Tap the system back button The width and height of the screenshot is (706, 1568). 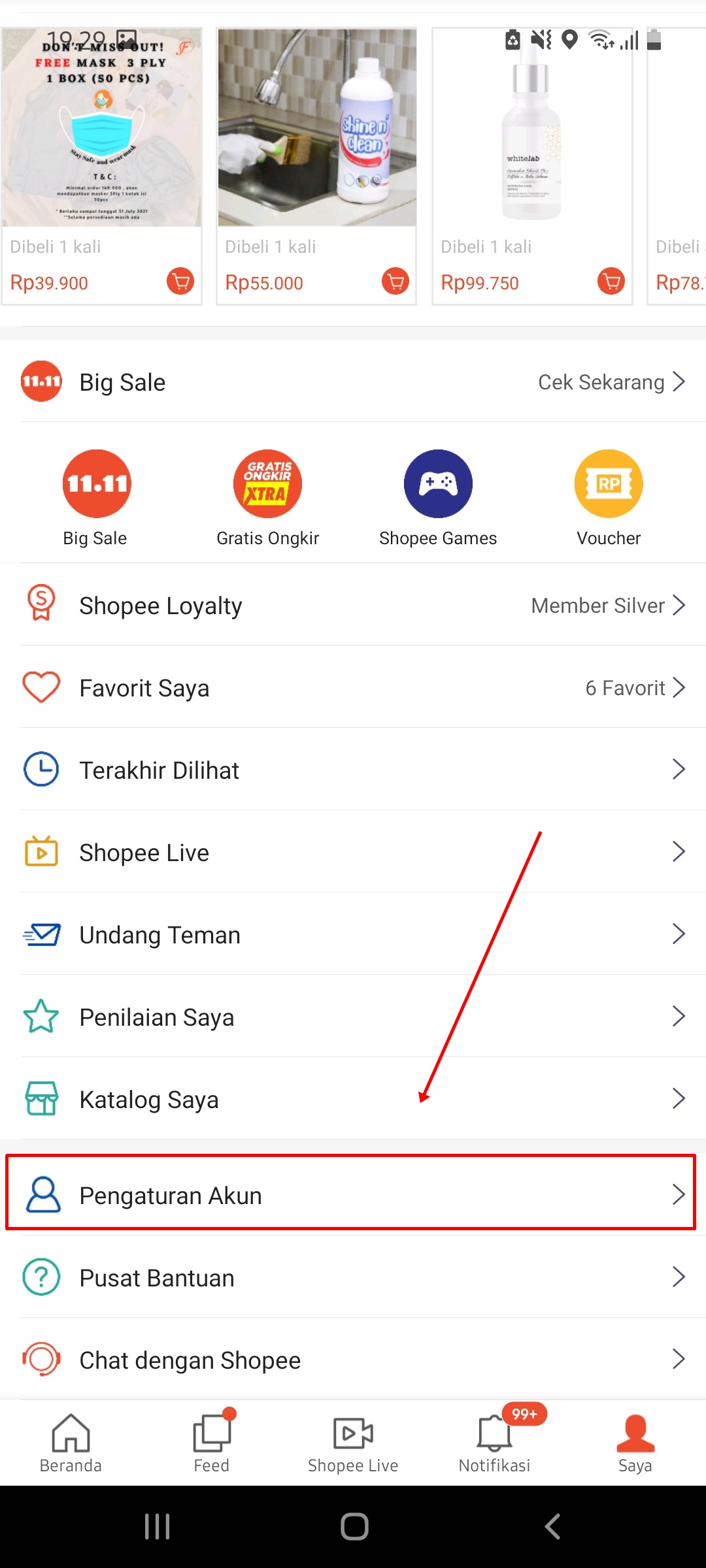552,1527
